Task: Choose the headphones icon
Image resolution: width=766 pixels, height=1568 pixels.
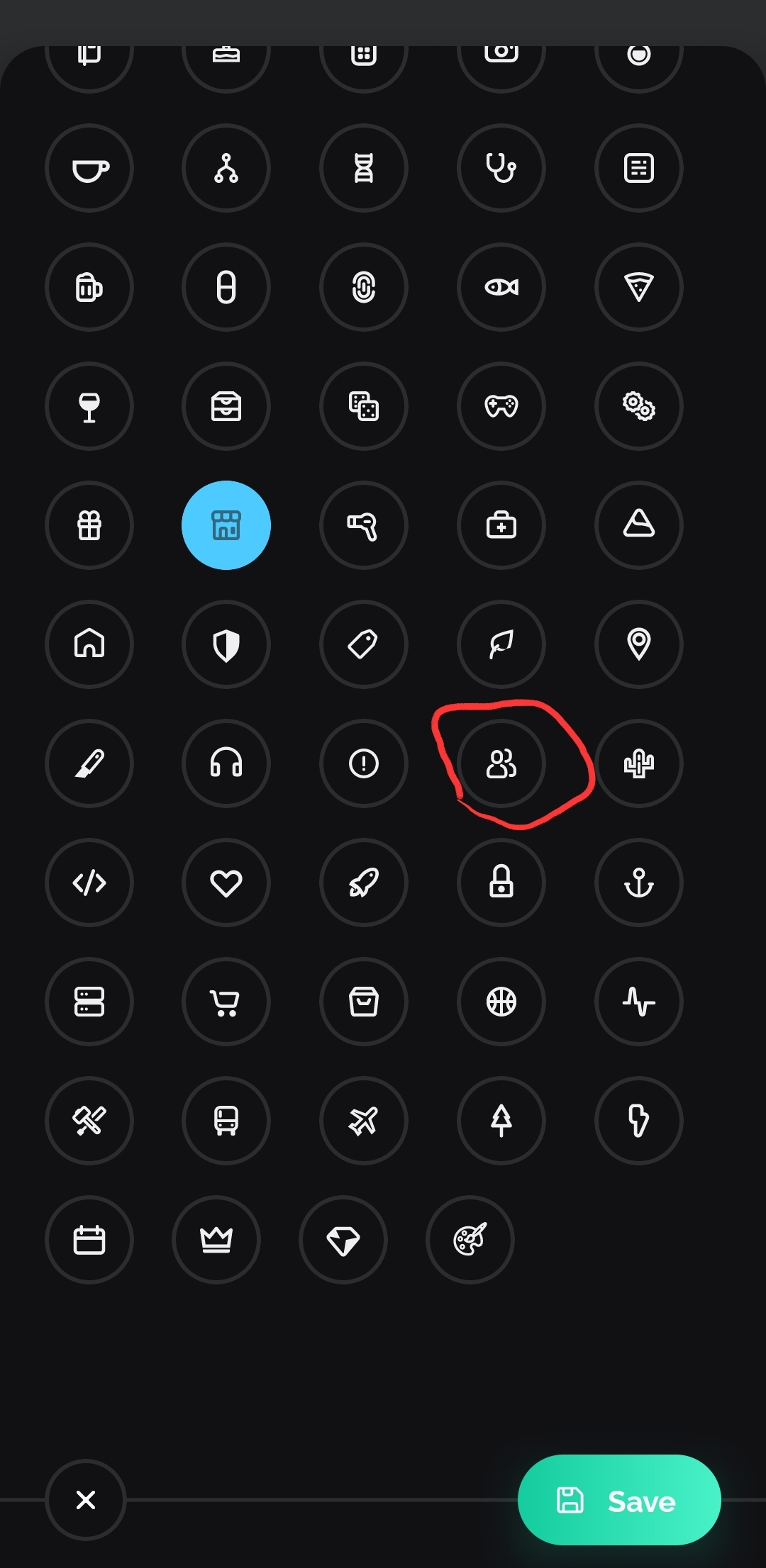Action: pyautogui.click(x=226, y=764)
